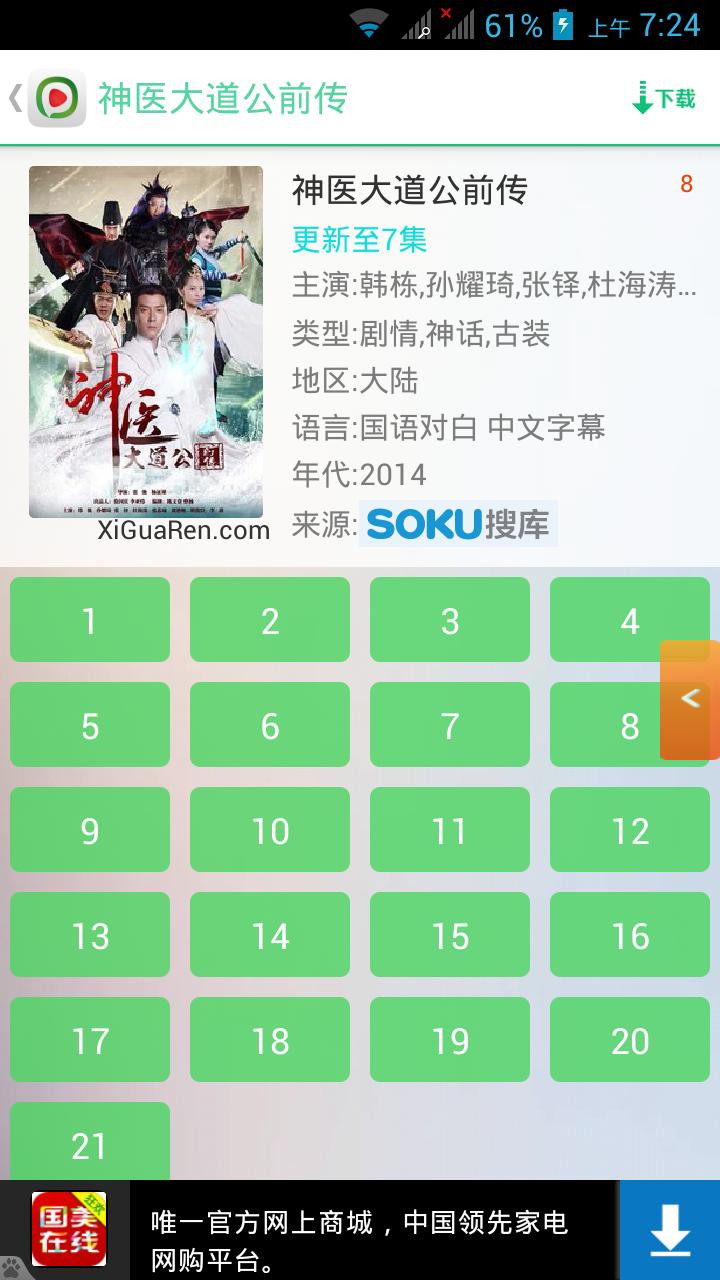Choose episode 15
This screenshot has height=1280, width=720.
tap(450, 935)
